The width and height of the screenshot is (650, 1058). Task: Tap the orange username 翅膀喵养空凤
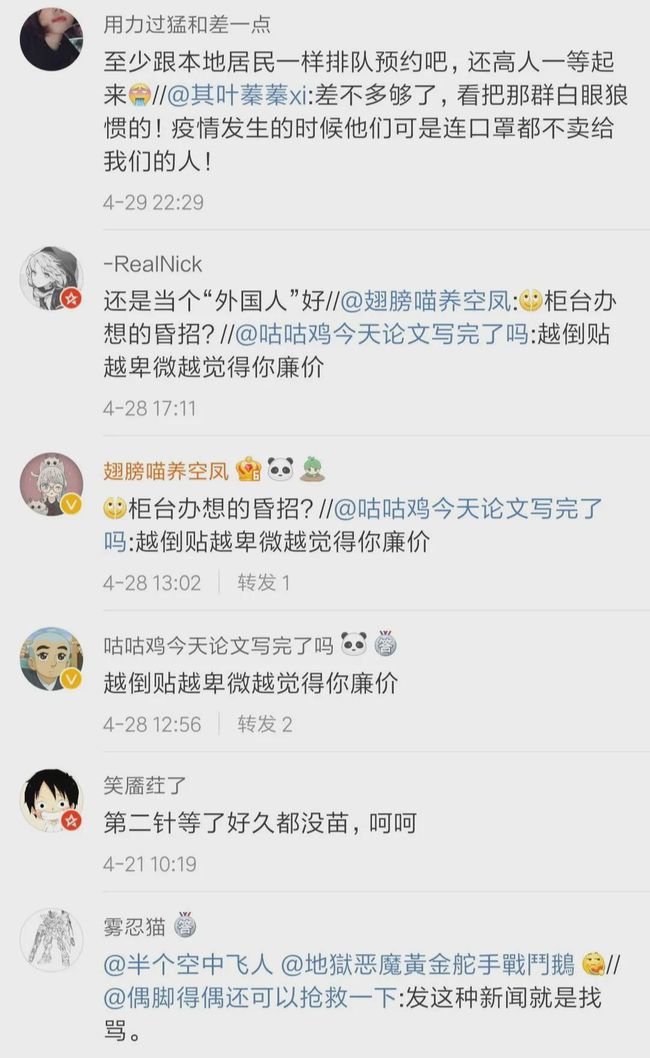click(167, 470)
